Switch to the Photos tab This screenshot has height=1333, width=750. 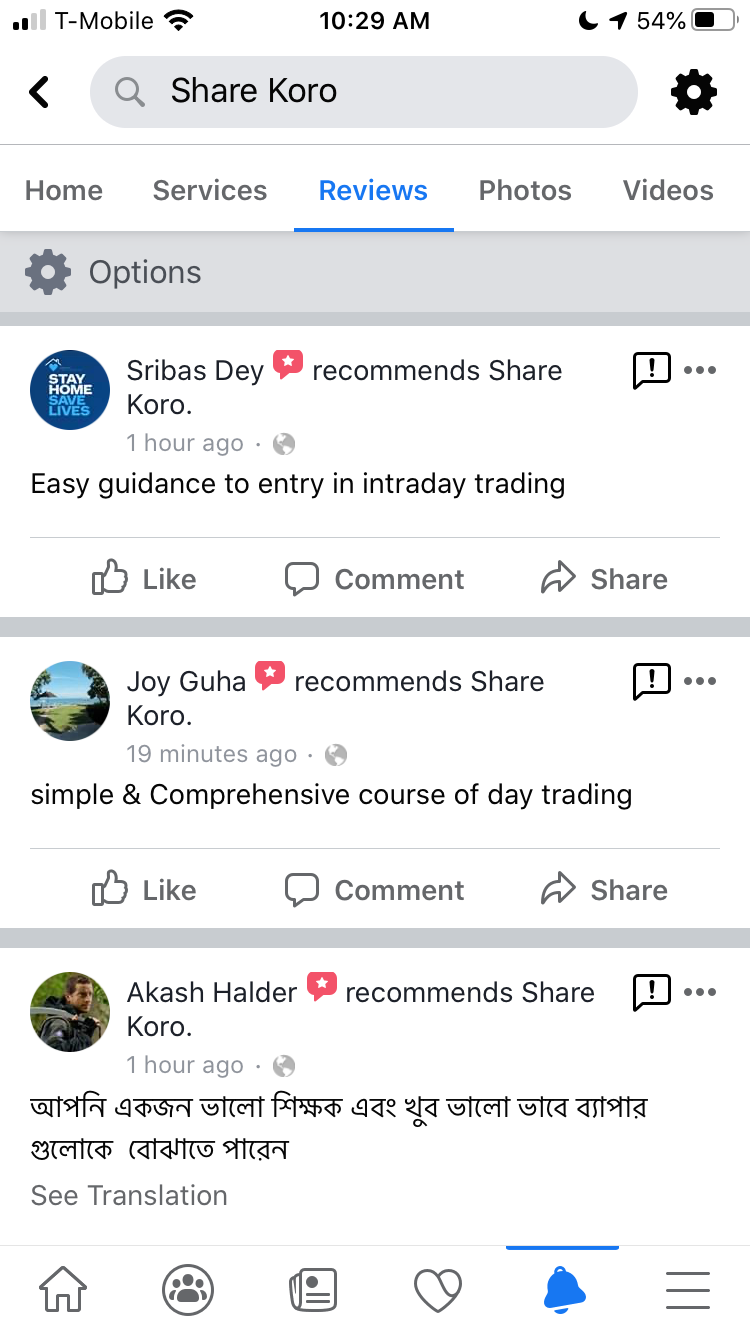525,190
